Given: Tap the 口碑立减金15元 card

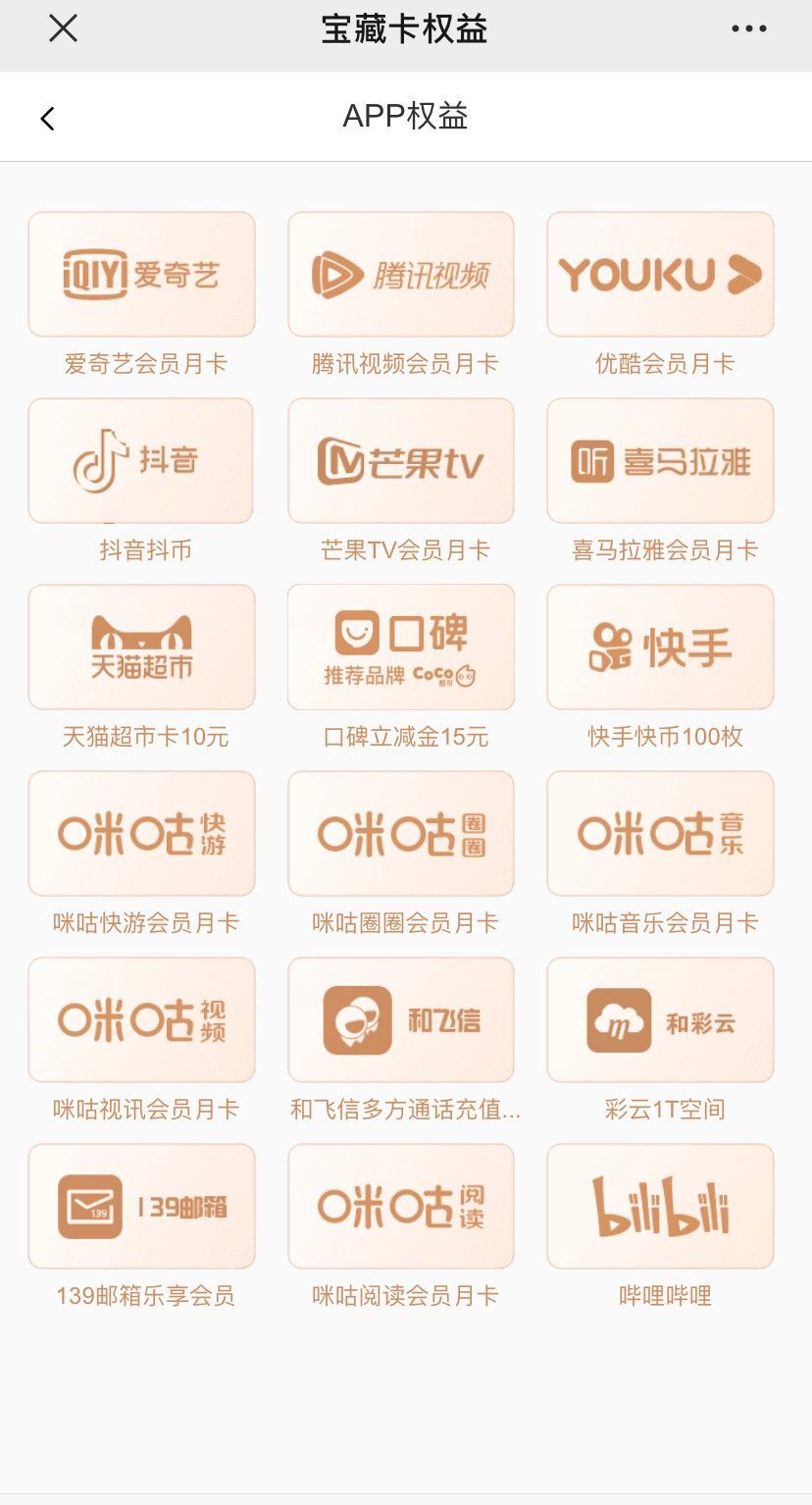Looking at the screenshot, I should [401, 648].
